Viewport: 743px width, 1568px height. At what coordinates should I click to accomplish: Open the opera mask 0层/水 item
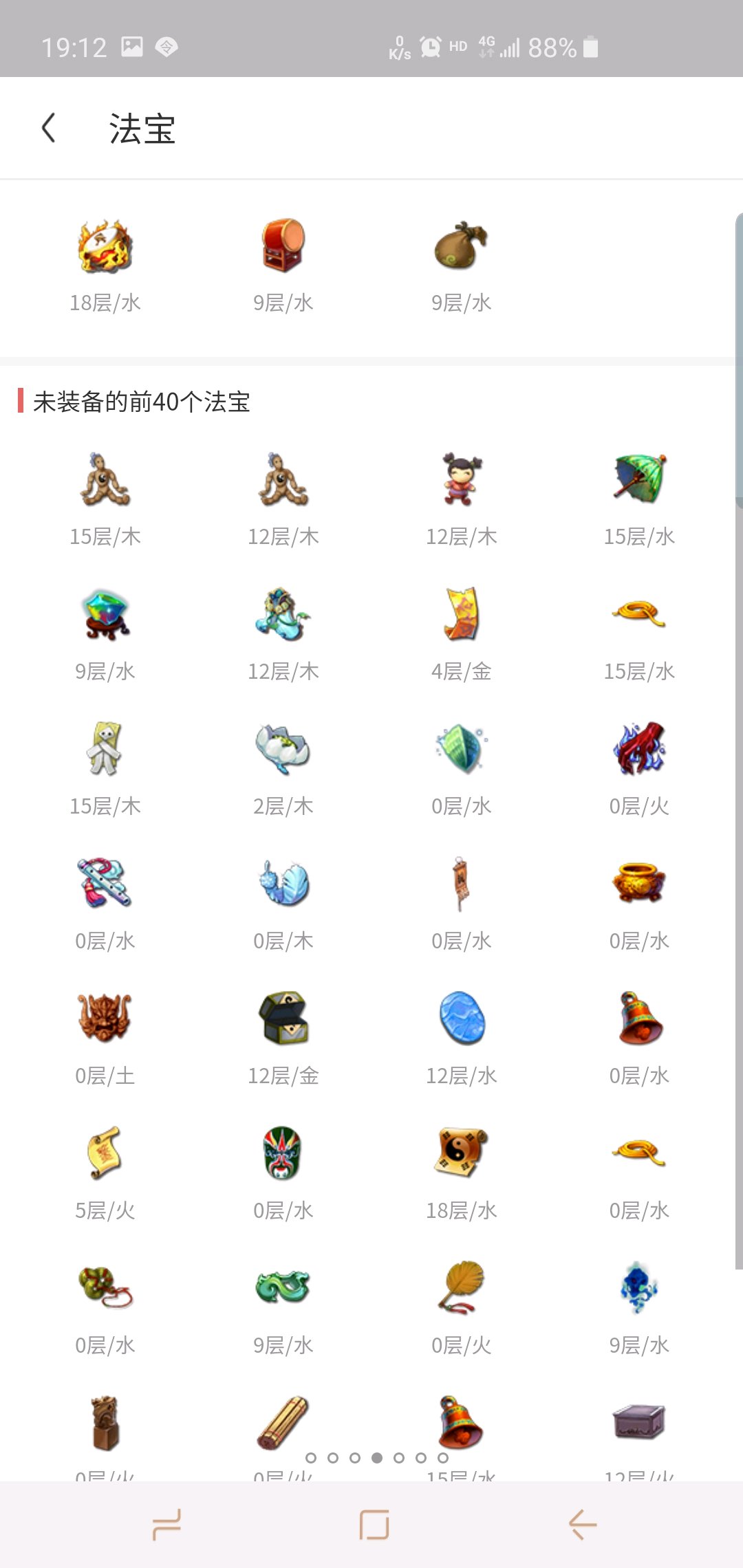coord(283,1153)
